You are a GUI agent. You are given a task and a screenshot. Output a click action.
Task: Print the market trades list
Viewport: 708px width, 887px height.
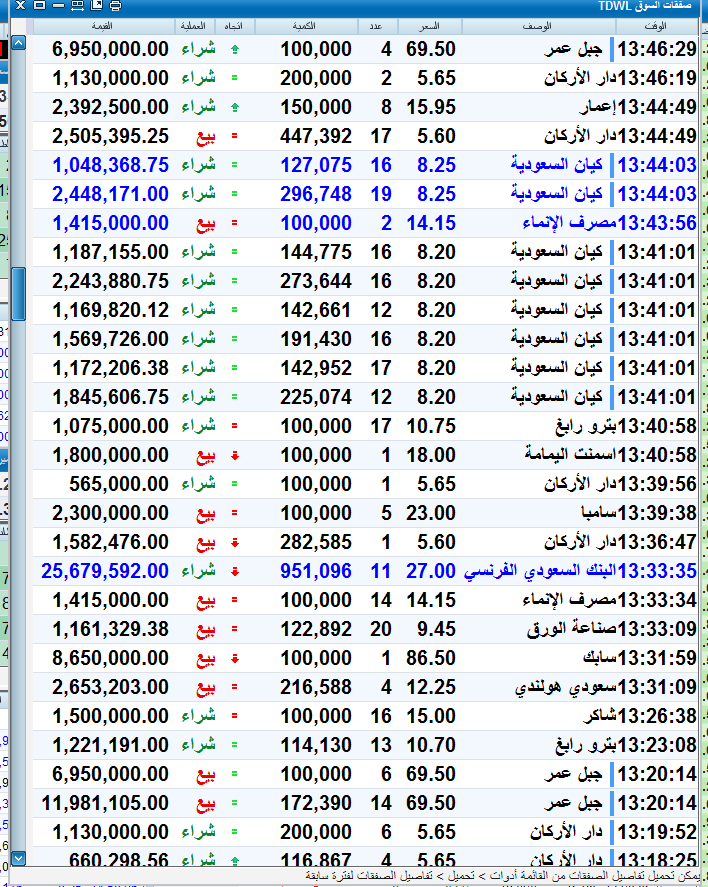tap(115, 5)
